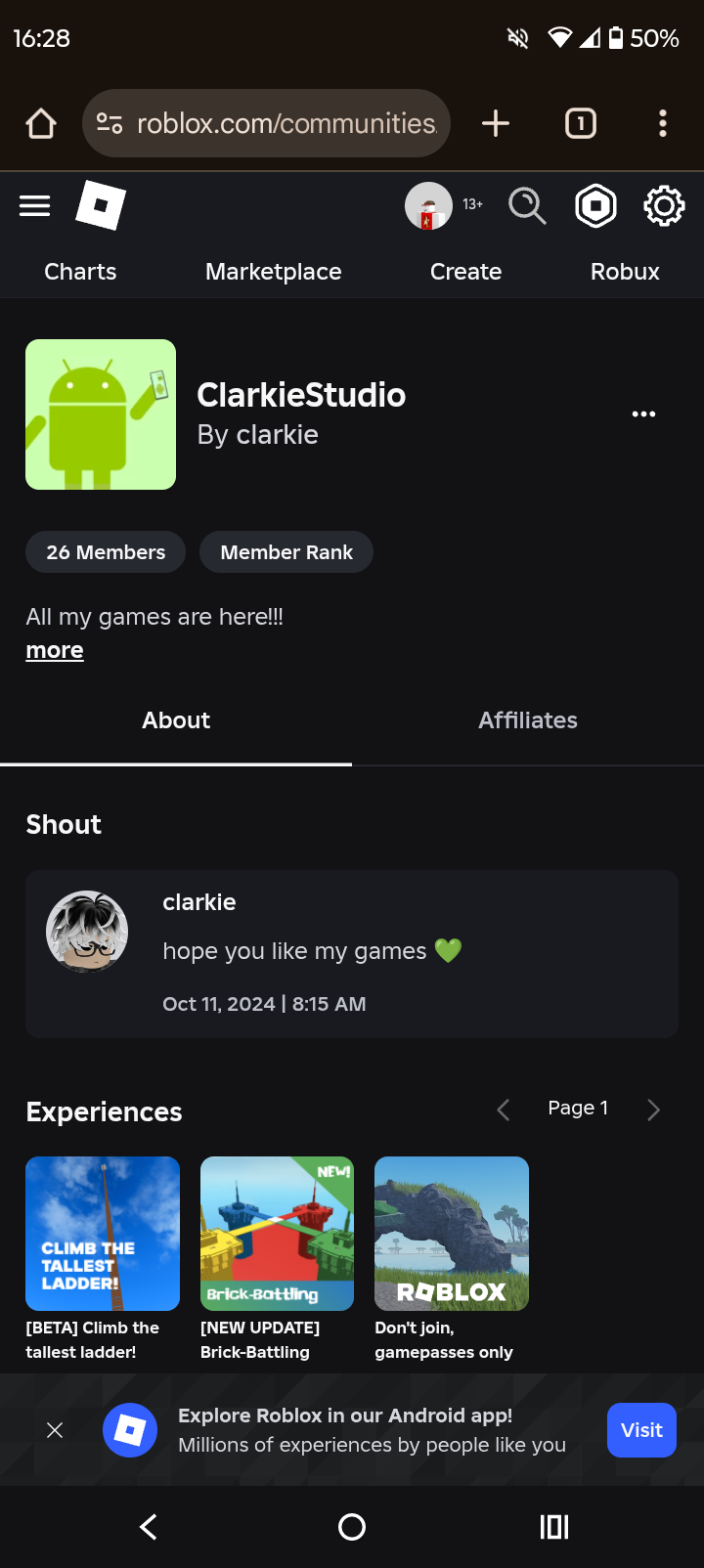704x1568 pixels.
Task: Open the Roblox search icon
Action: coord(527,206)
